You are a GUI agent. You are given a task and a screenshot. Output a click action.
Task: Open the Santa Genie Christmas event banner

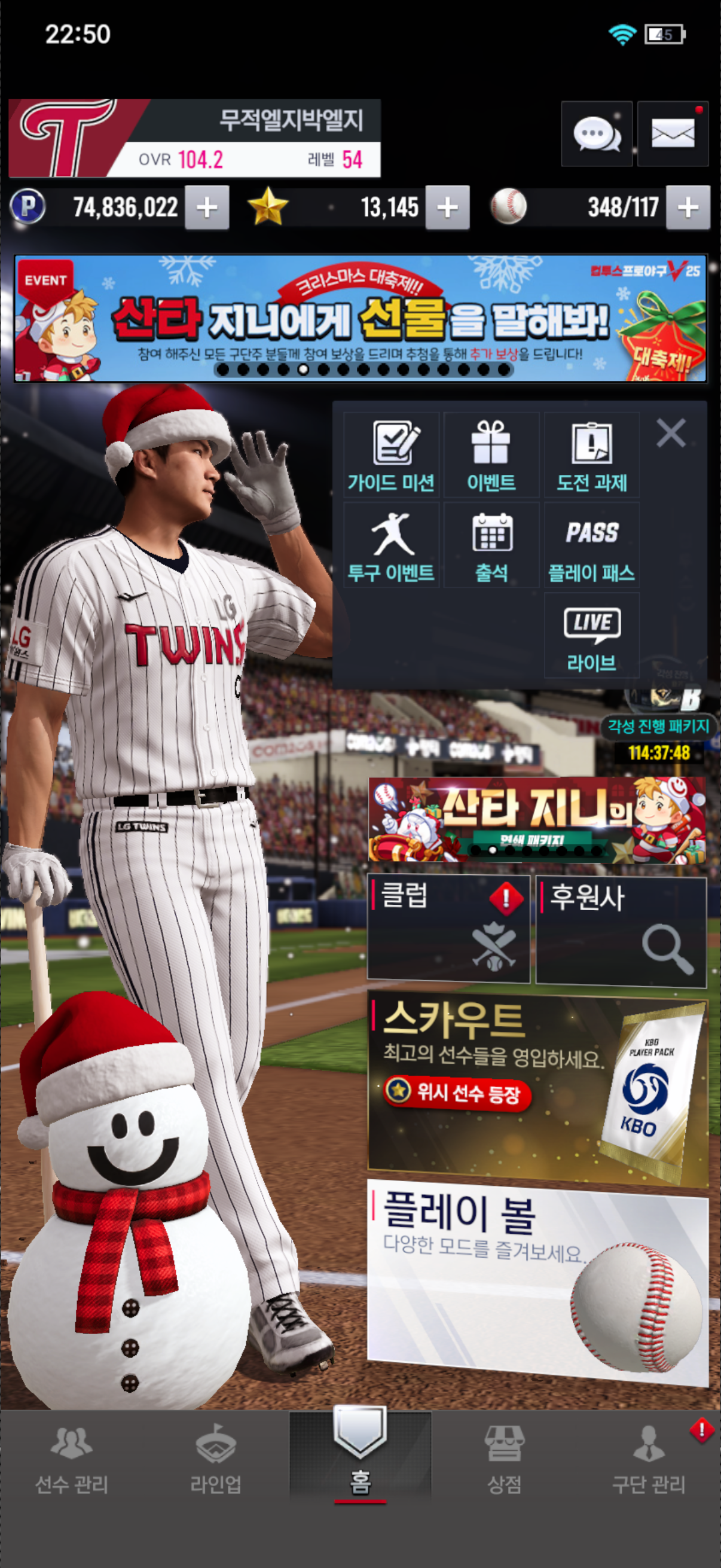(x=360, y=318)
